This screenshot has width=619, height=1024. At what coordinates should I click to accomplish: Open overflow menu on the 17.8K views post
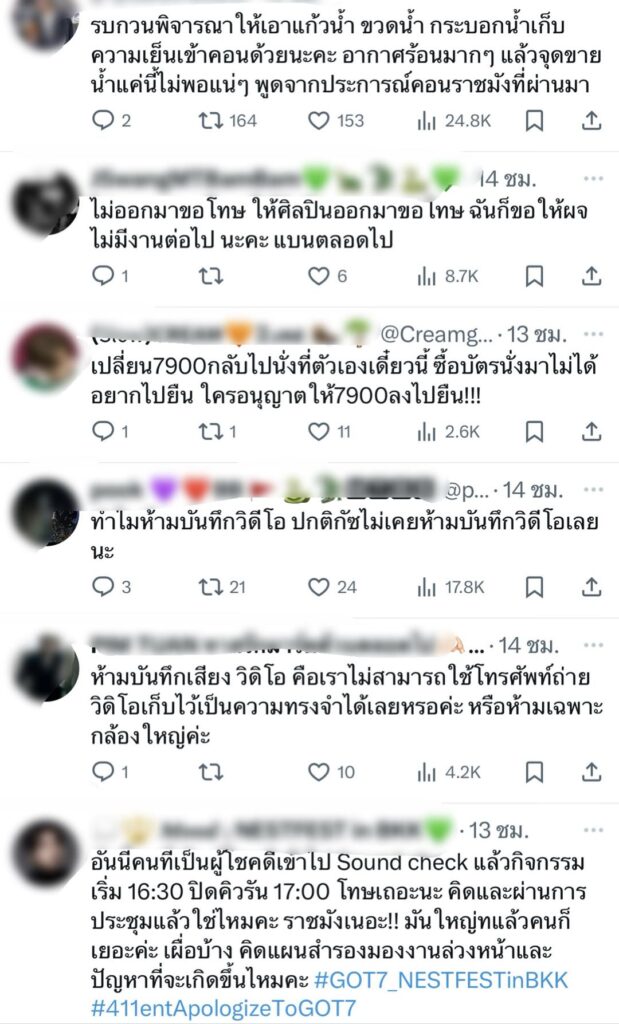tap(593, 490)
